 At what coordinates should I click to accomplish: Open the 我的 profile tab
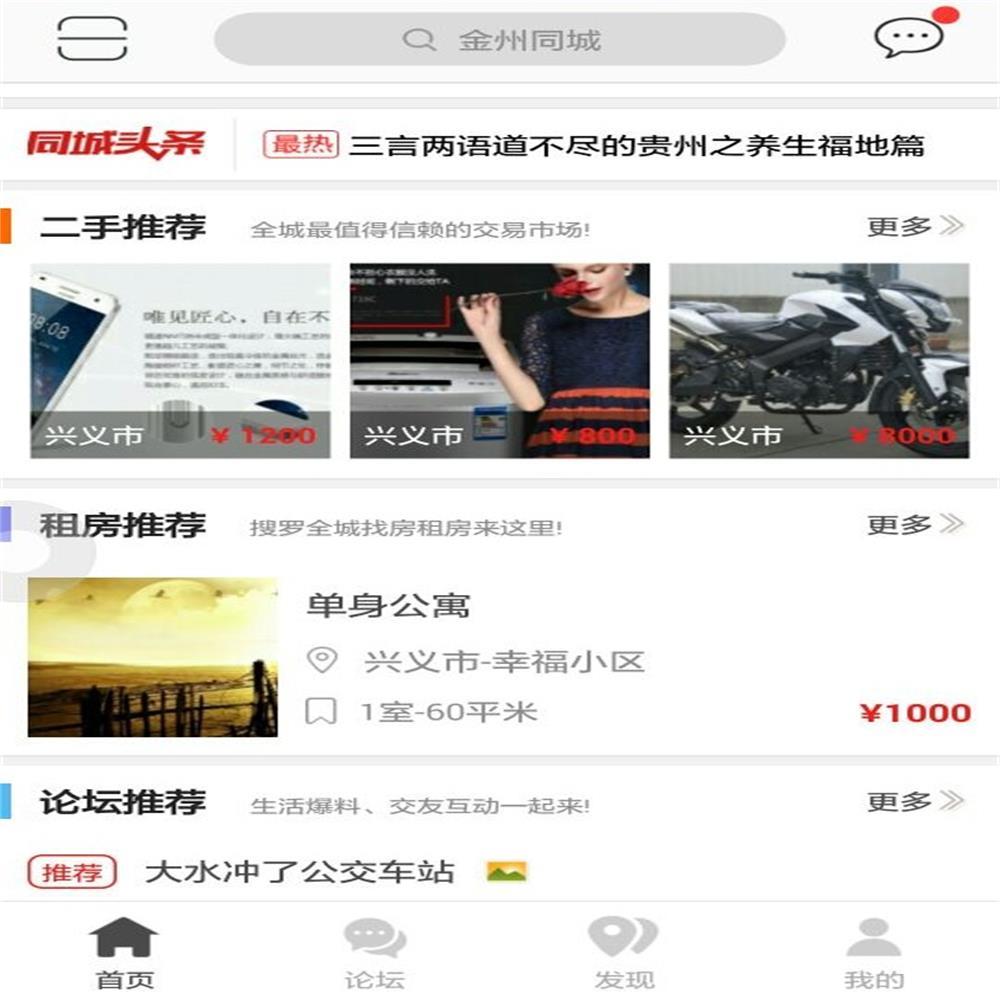(x=874, y=953)
